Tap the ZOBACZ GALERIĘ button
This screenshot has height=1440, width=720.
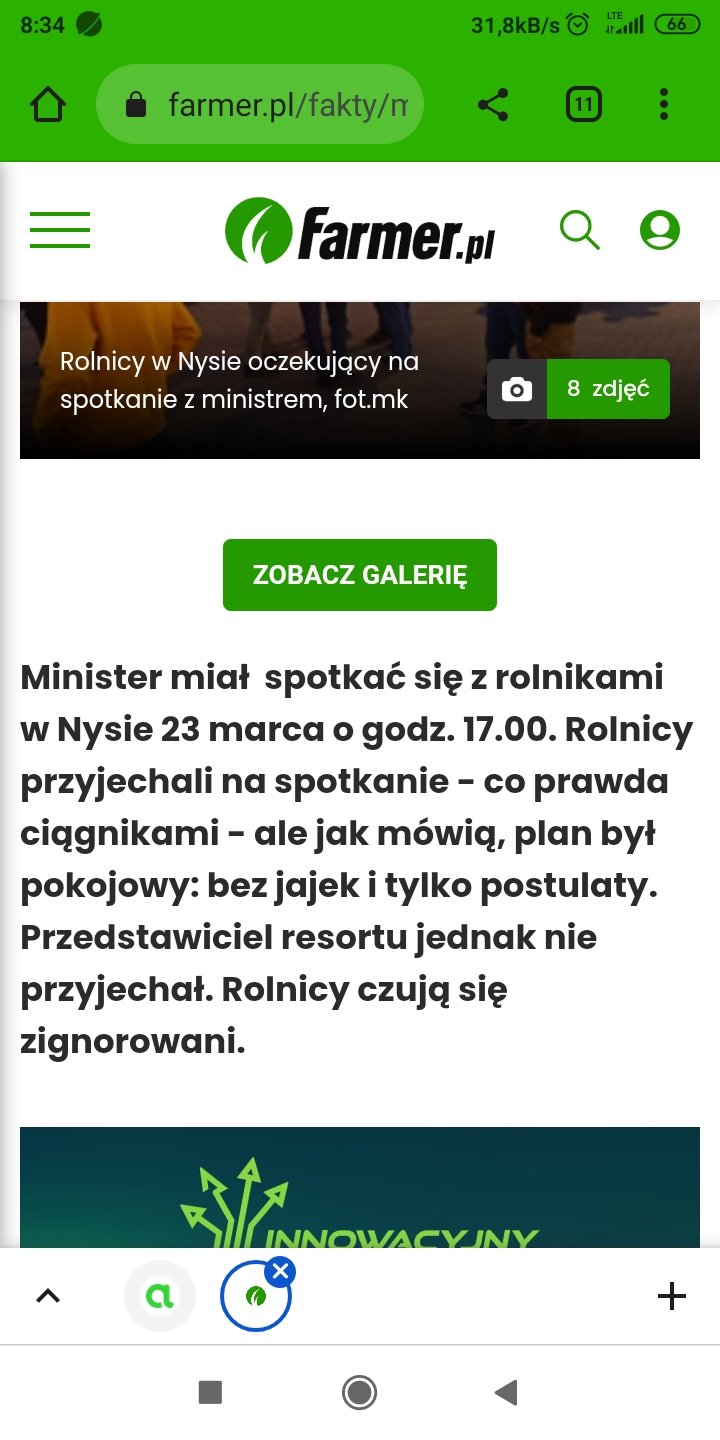(x=360, y=575)
